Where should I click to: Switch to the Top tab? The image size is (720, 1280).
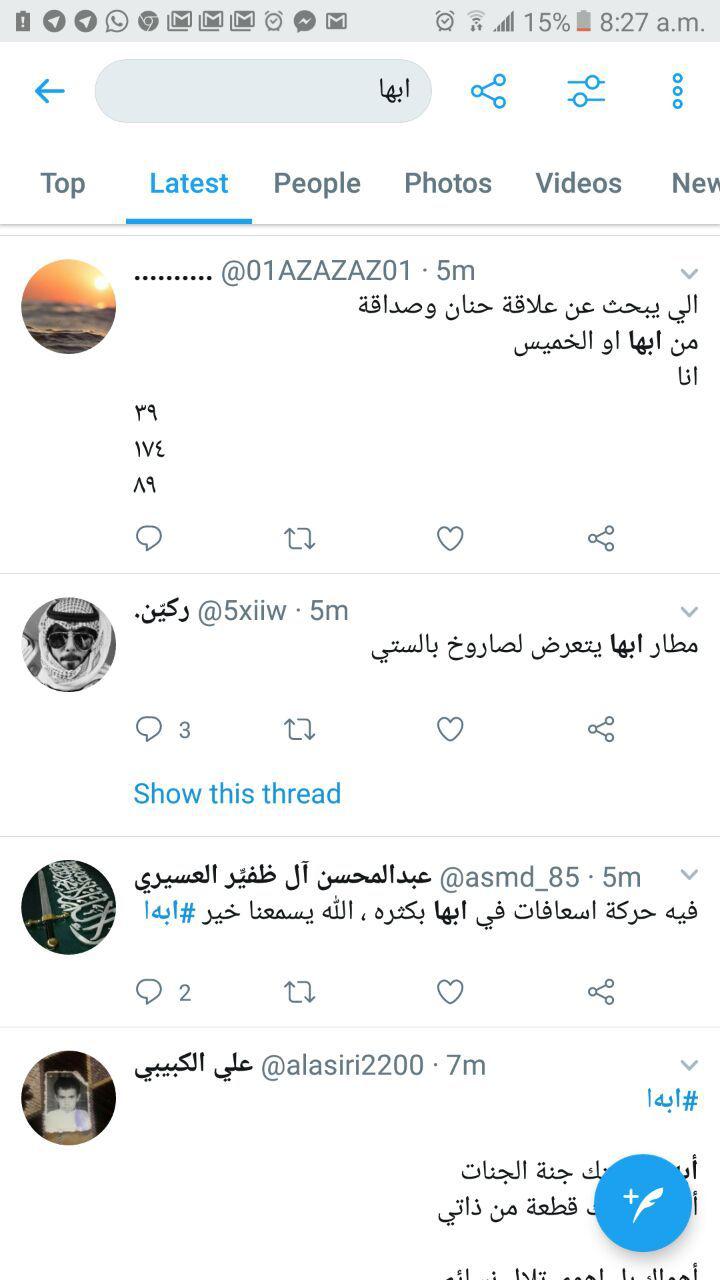pyautogui.click(x=62, y=183)
